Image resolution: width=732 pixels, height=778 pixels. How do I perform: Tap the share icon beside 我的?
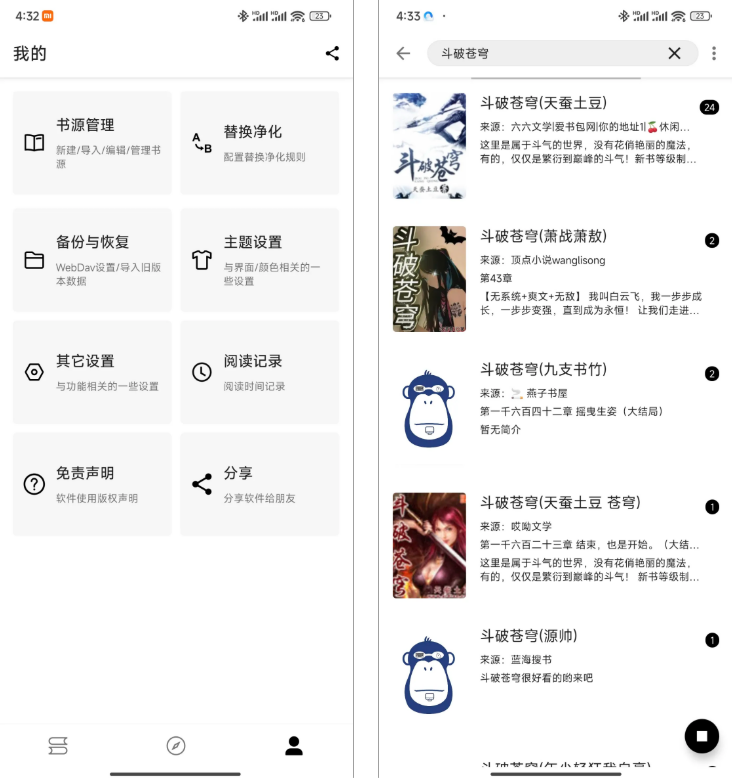click(332, 54)
